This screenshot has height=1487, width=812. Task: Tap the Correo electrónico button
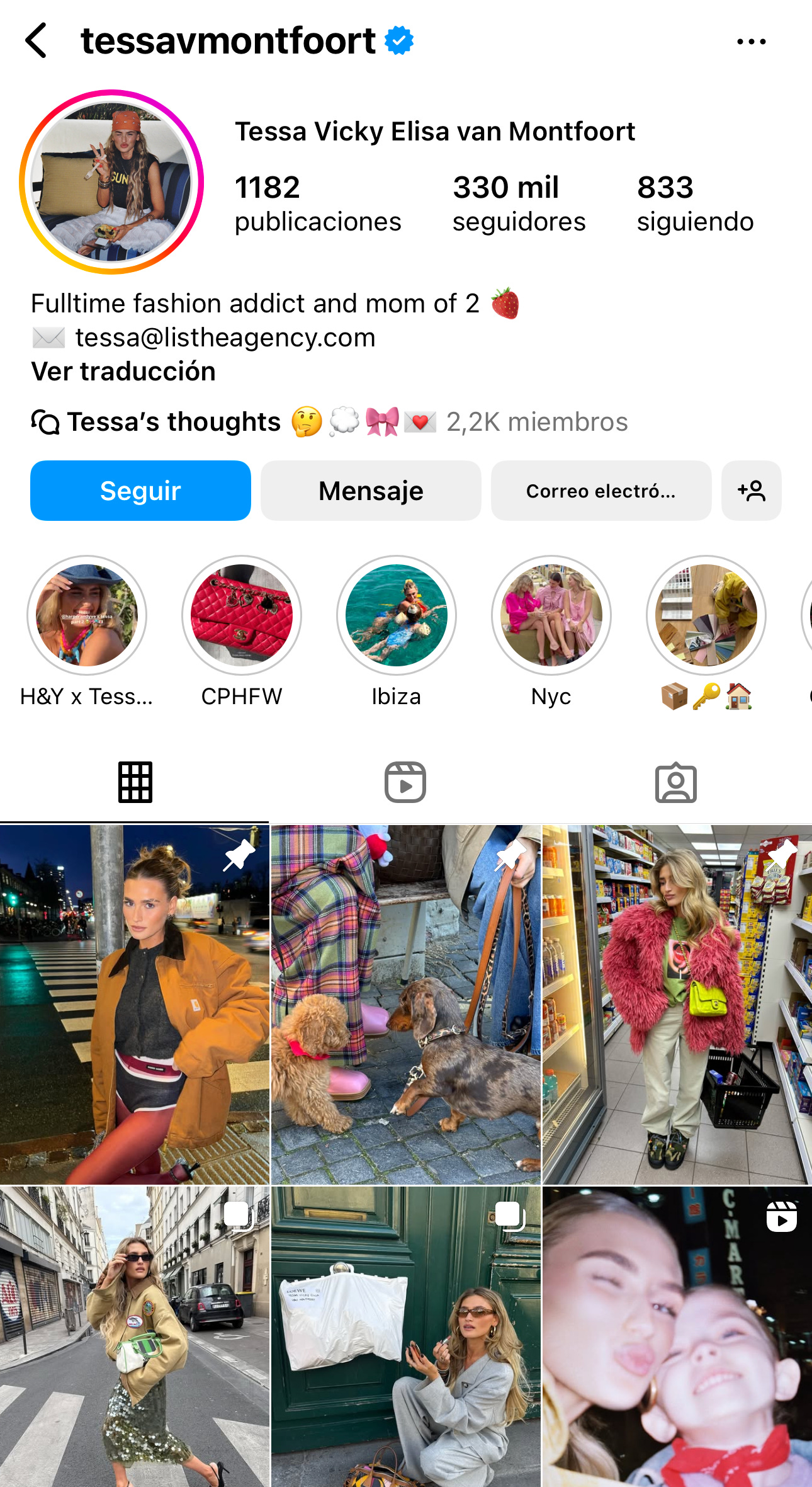point(601,491)
